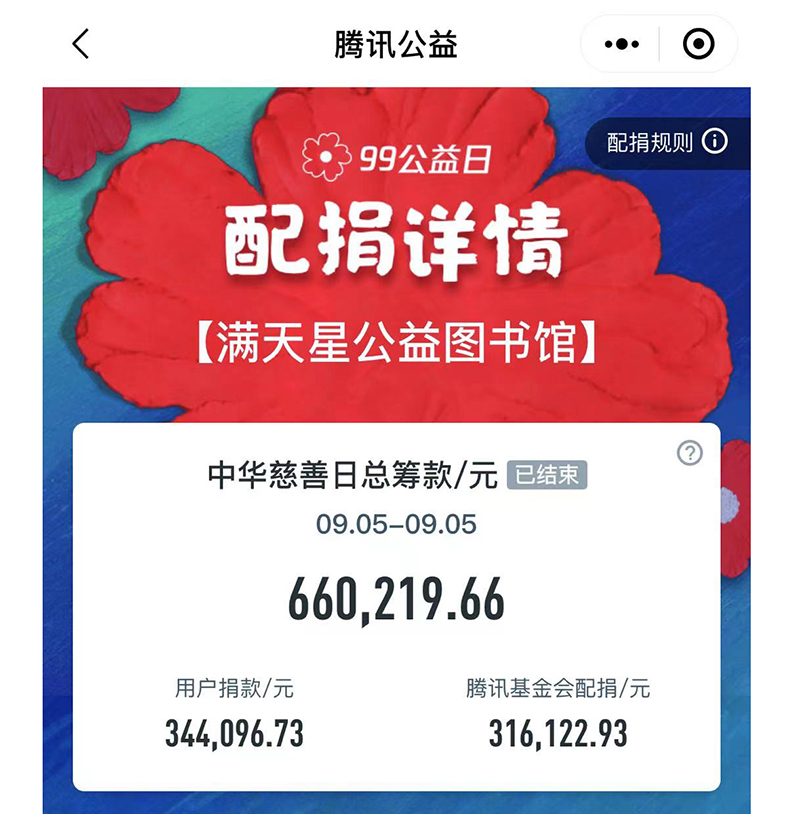This screenshot has height=814, width=800.
Task: Close the mini program with the circle button
Action: click(x=698, y=44)
